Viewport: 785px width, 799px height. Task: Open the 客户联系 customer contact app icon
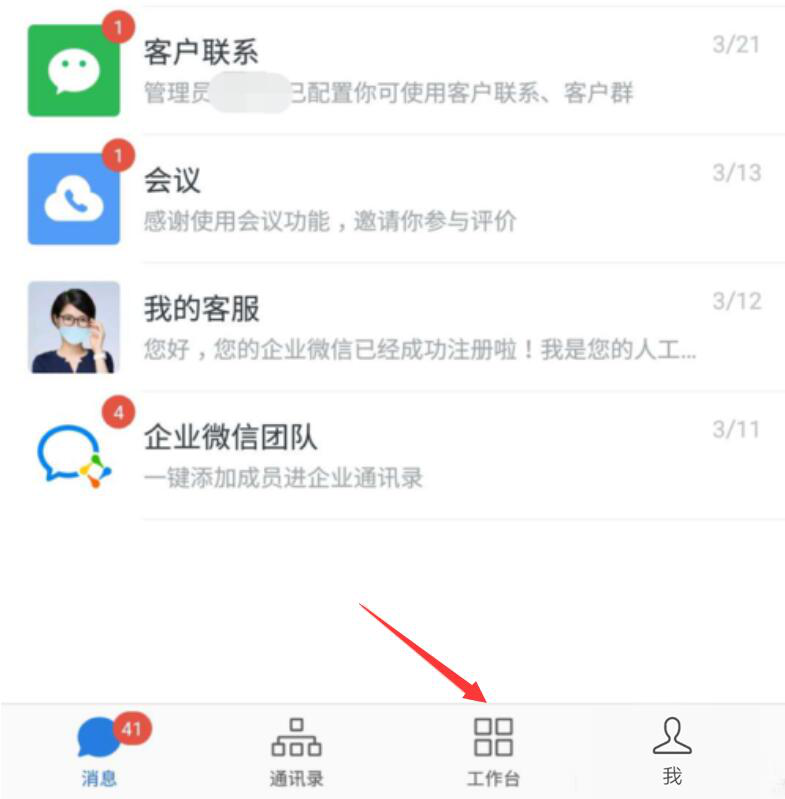(73, 67)
